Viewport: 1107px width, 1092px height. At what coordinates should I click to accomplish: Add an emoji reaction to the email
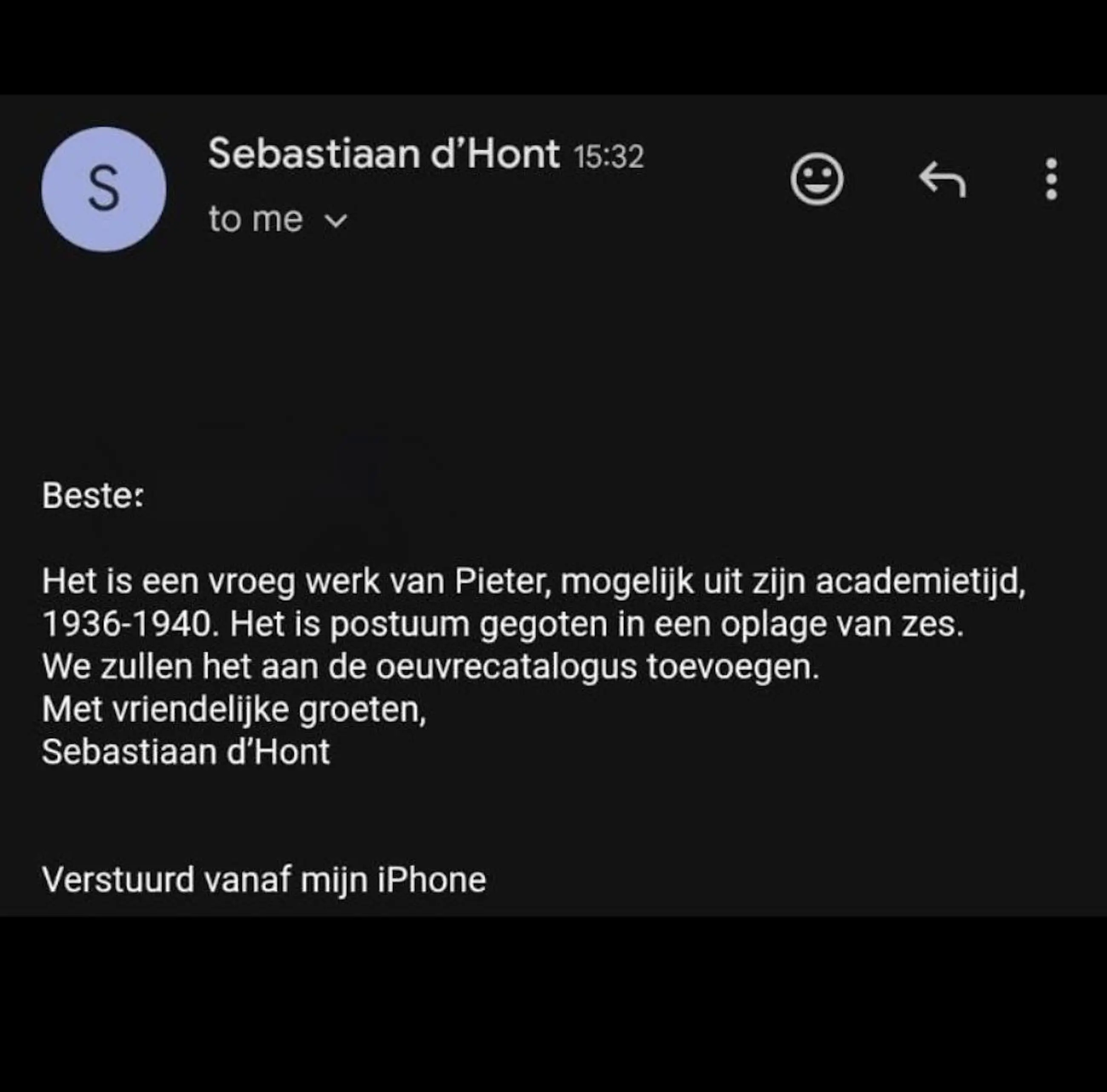point(817,179)
